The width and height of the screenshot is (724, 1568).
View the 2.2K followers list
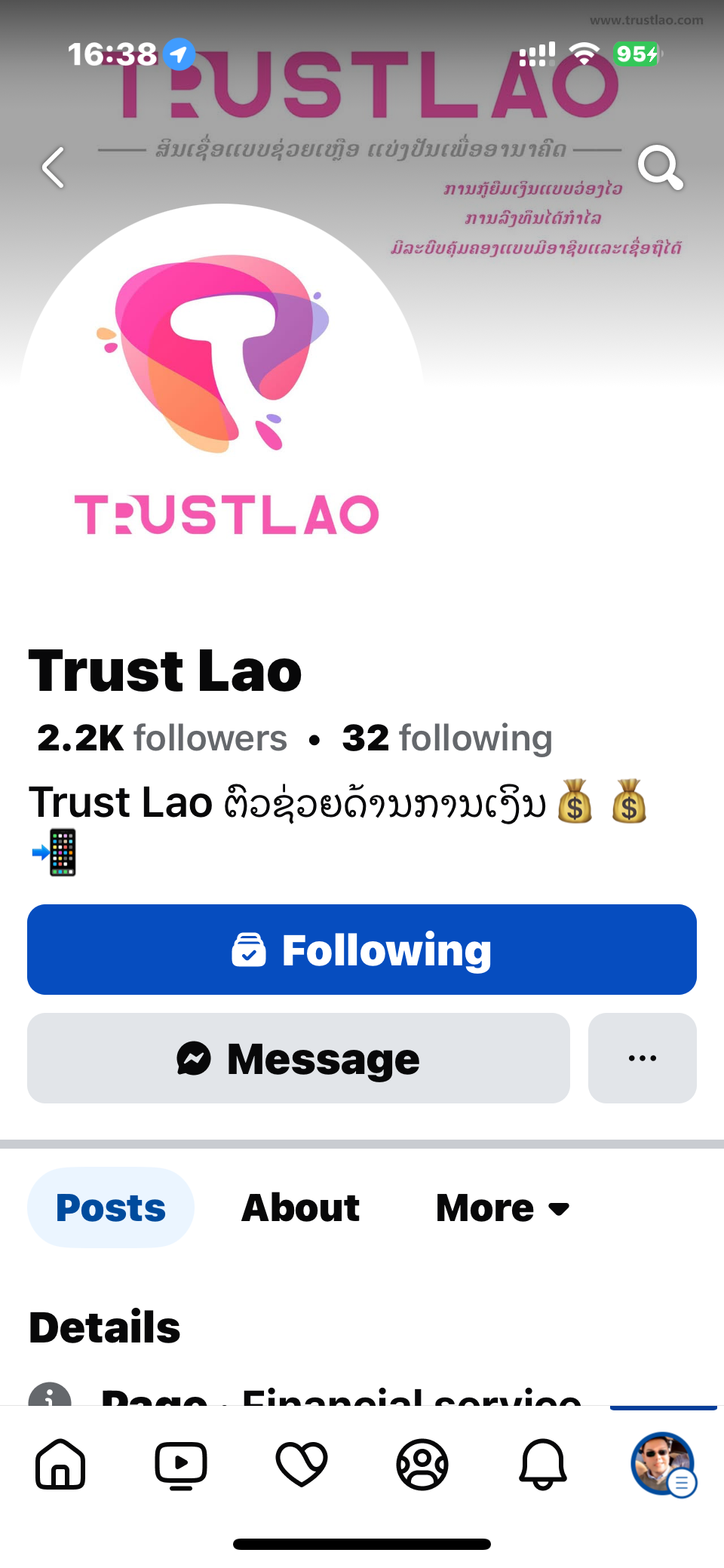pyautogui.click(x=162, y=738)
